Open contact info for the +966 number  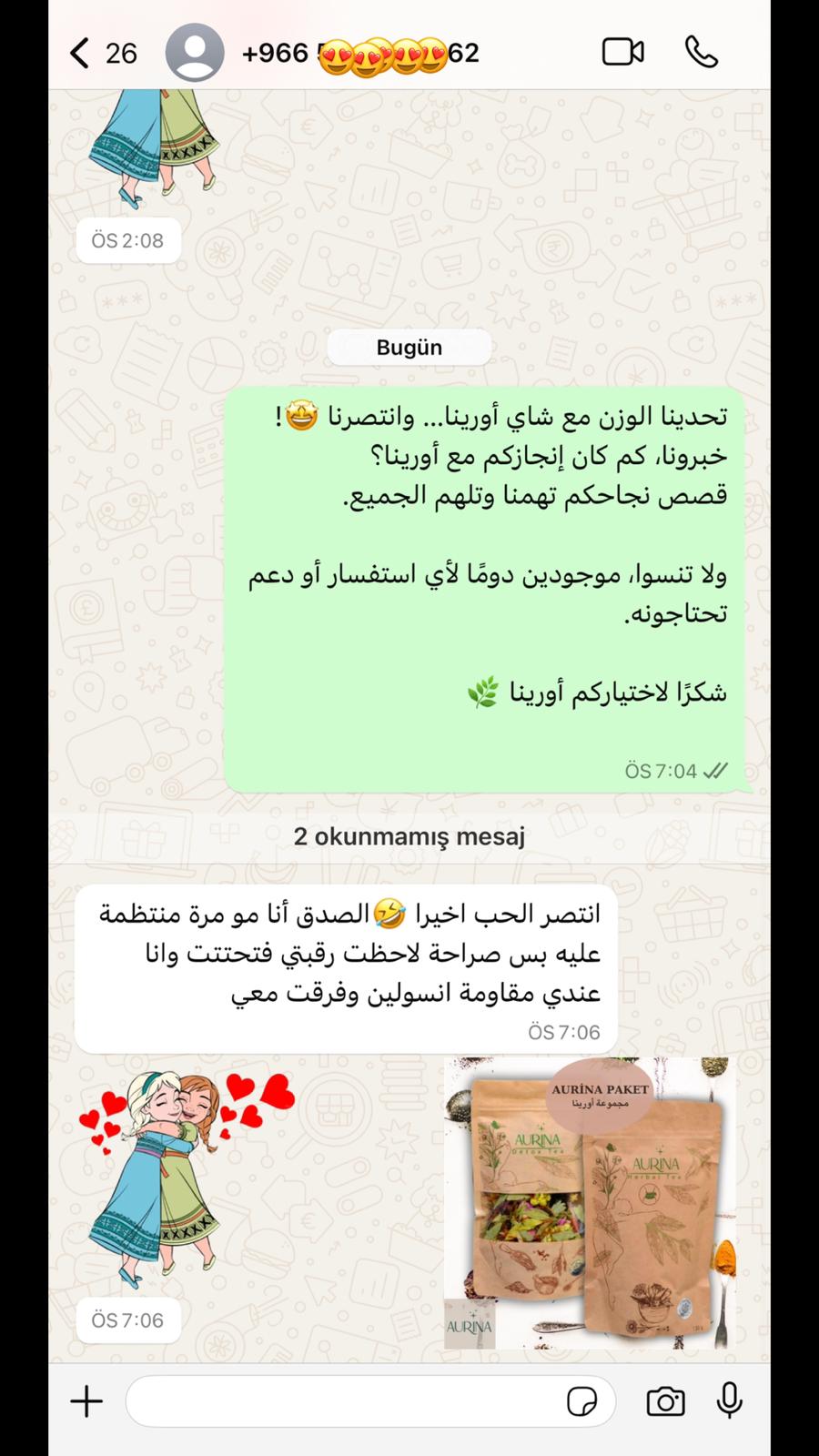360,54
